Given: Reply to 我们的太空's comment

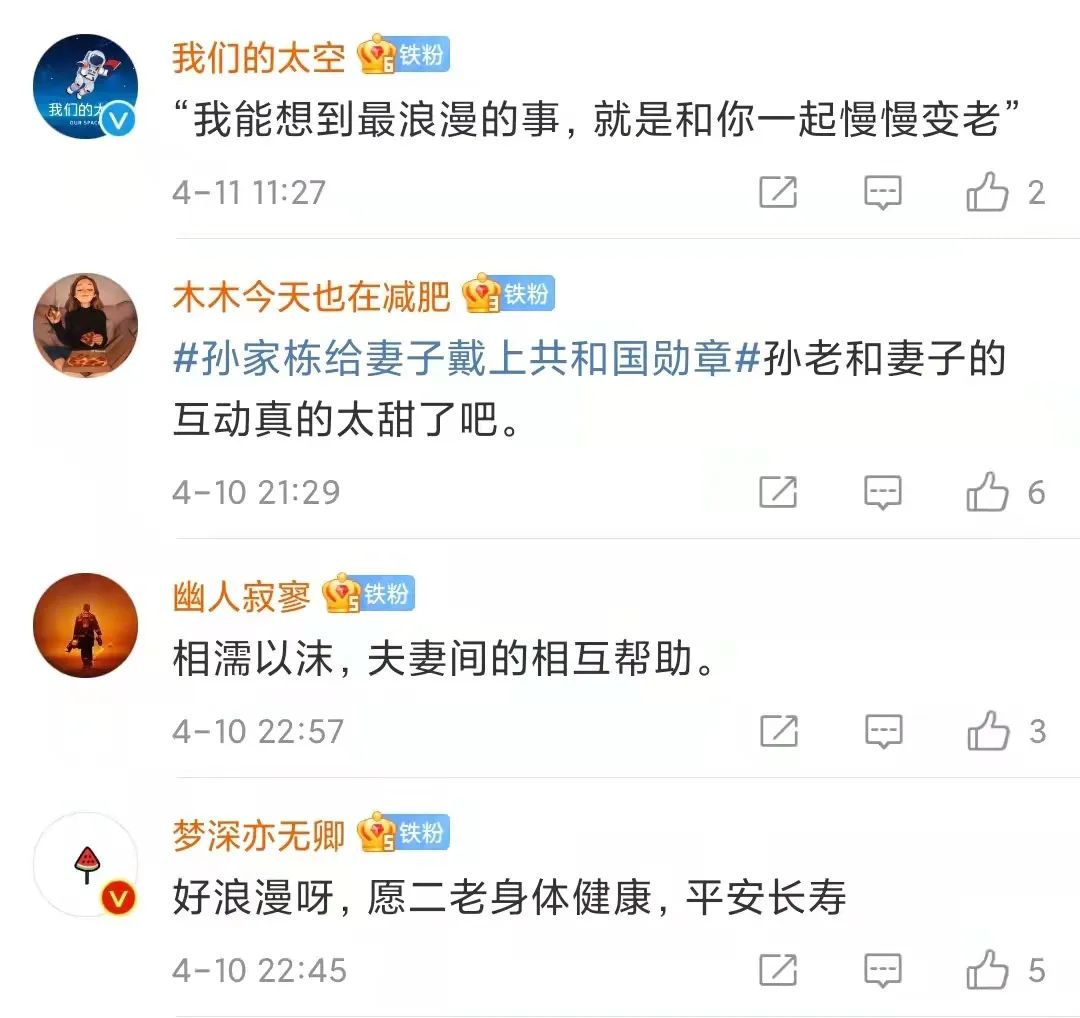Looking at the screenshot, I should click(882, 192).
